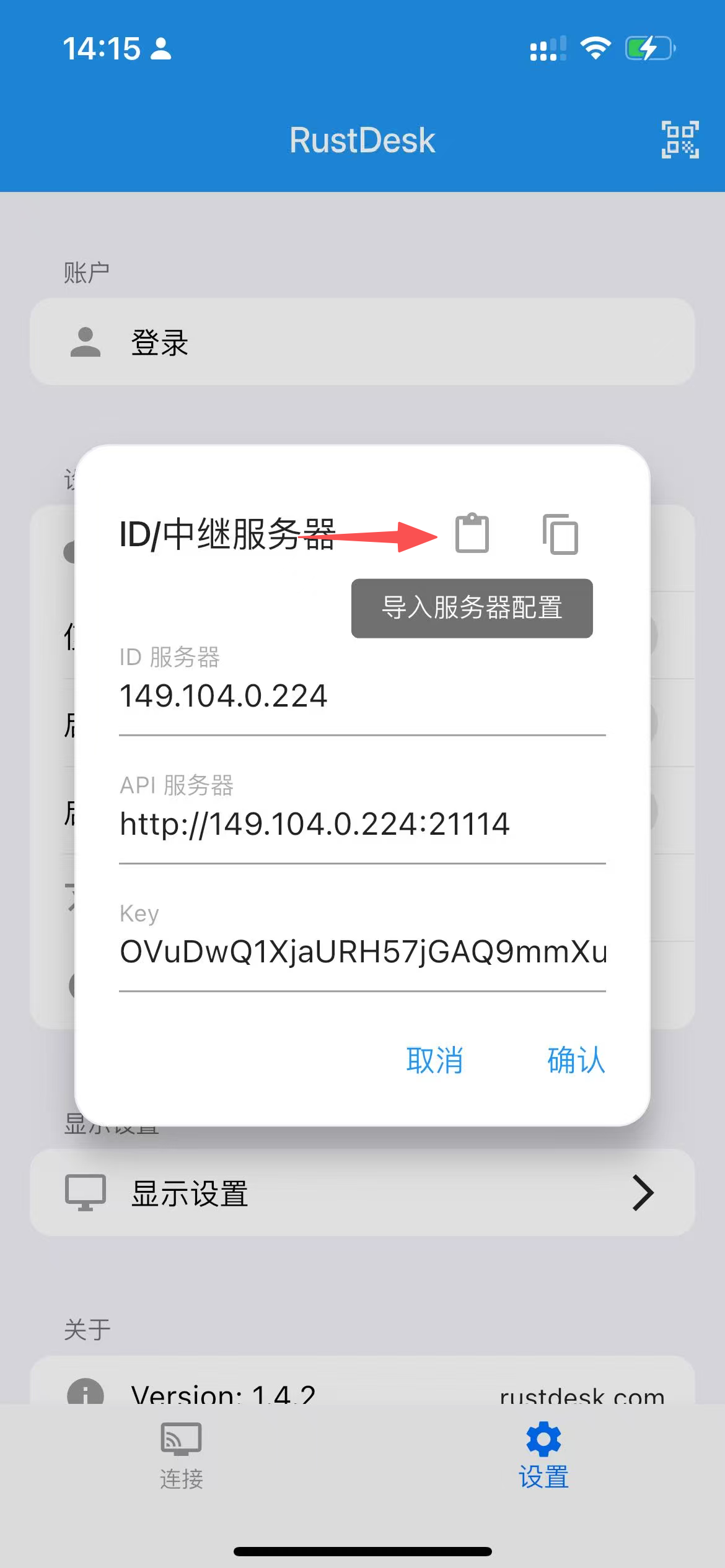Edit the API 服务器 address field

pyautogui.click(x=362, y=824)
